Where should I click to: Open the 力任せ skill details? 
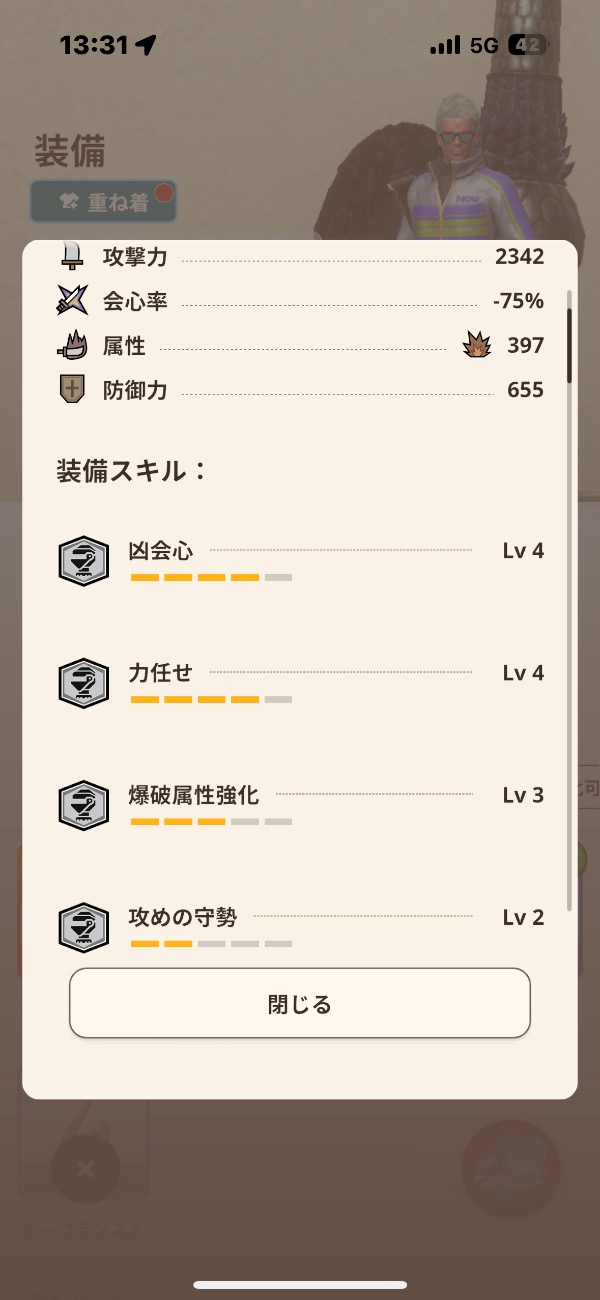click(300, 682)
